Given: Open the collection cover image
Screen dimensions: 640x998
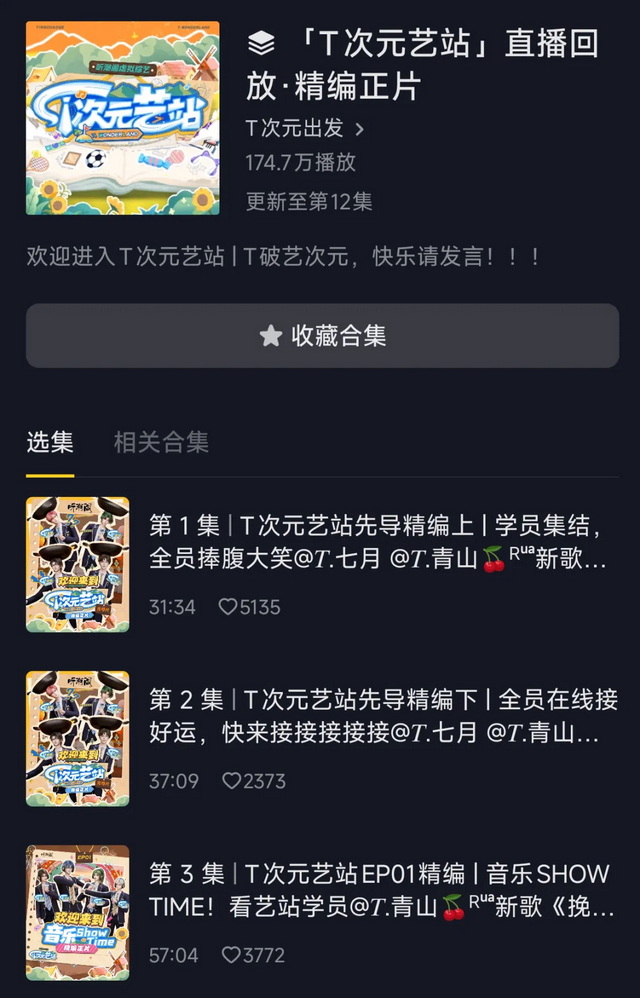Looking at the screenshot, I should tap(122, 119).
